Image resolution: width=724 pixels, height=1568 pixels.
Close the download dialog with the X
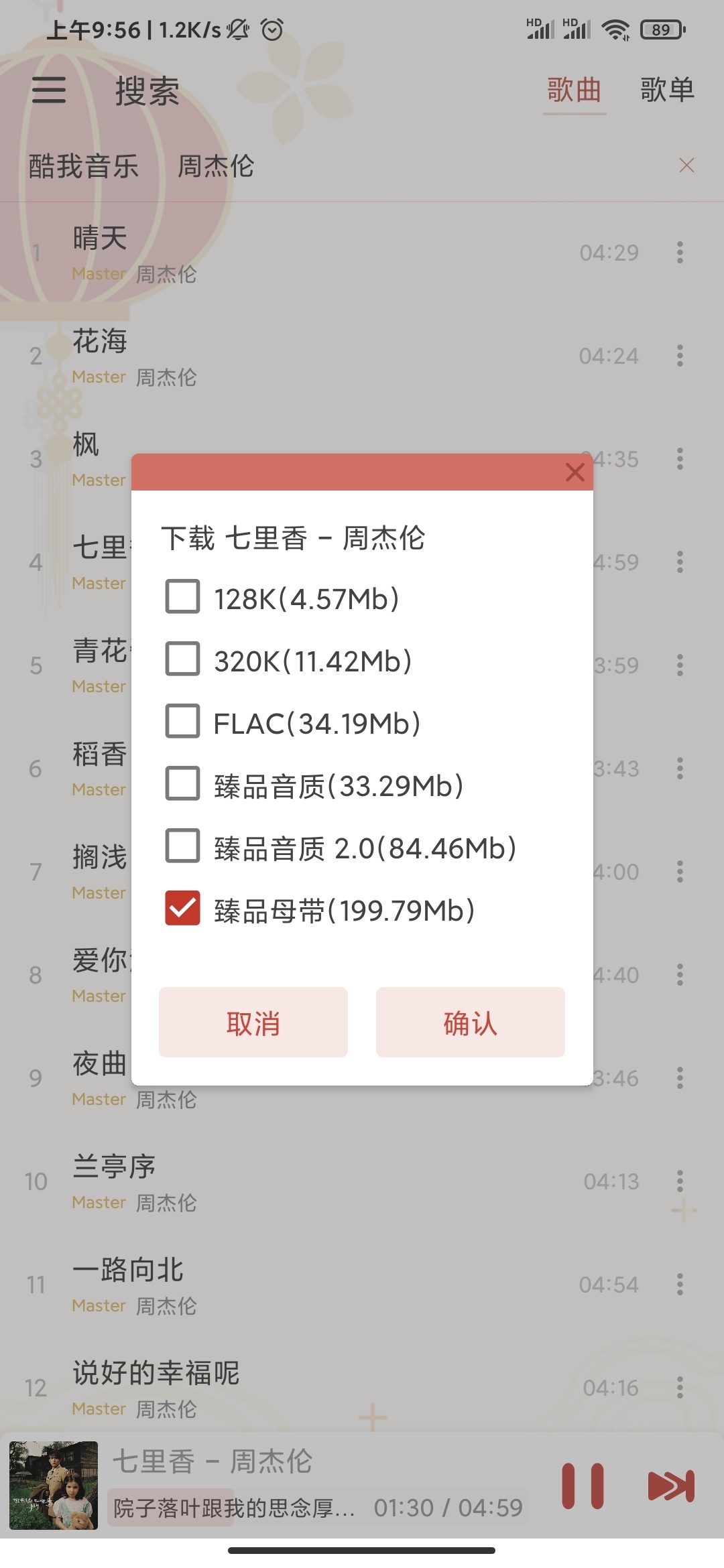click(575, 472)
